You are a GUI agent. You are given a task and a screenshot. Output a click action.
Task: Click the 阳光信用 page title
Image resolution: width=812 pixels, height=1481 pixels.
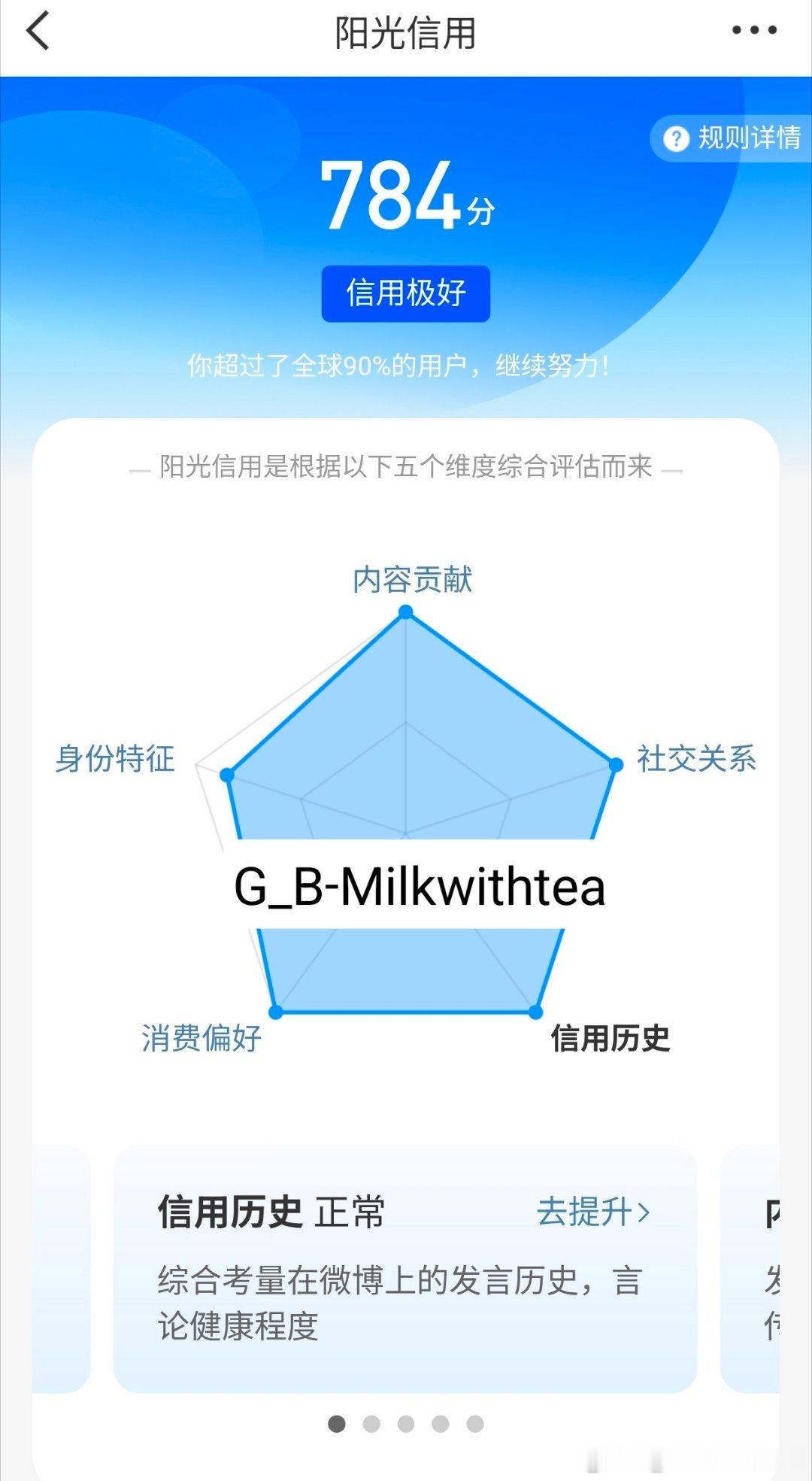point(406,32)
